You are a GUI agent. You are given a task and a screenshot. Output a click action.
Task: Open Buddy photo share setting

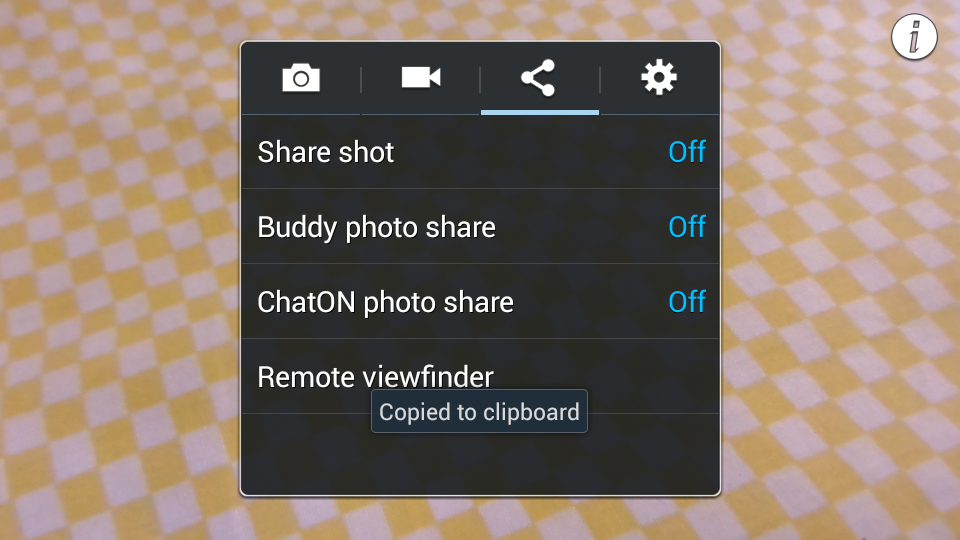pyautogui.click(x=480, y=227)
